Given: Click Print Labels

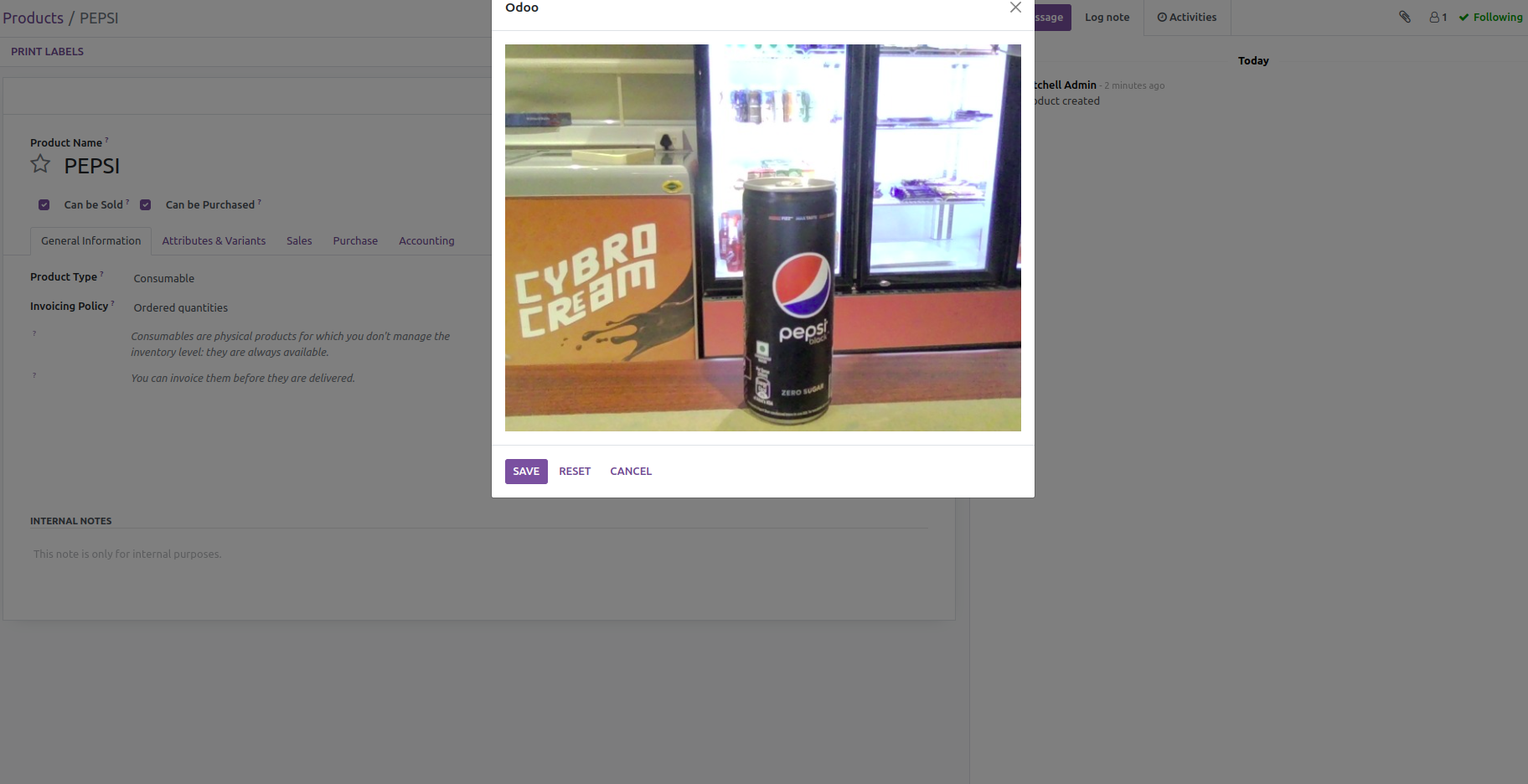Looking at the screenshot, I should pos(47,52).
